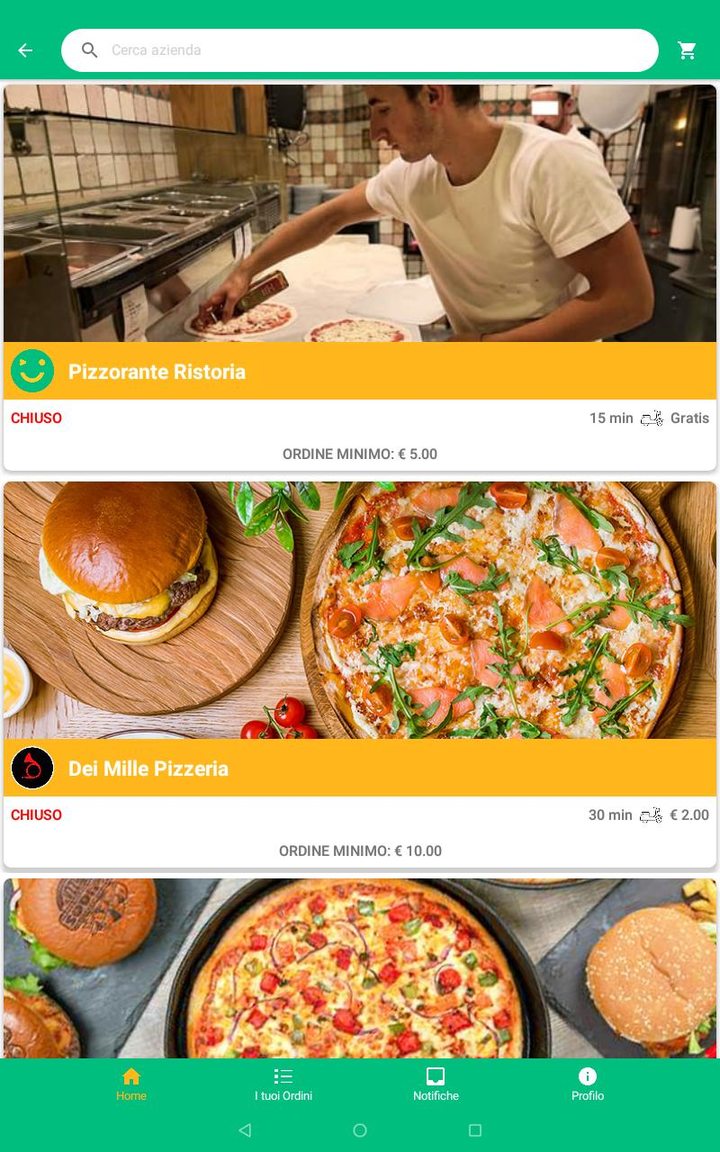Tap the system home button
Viewport: 720px width, 1152px height.
tap(360, 1130)
